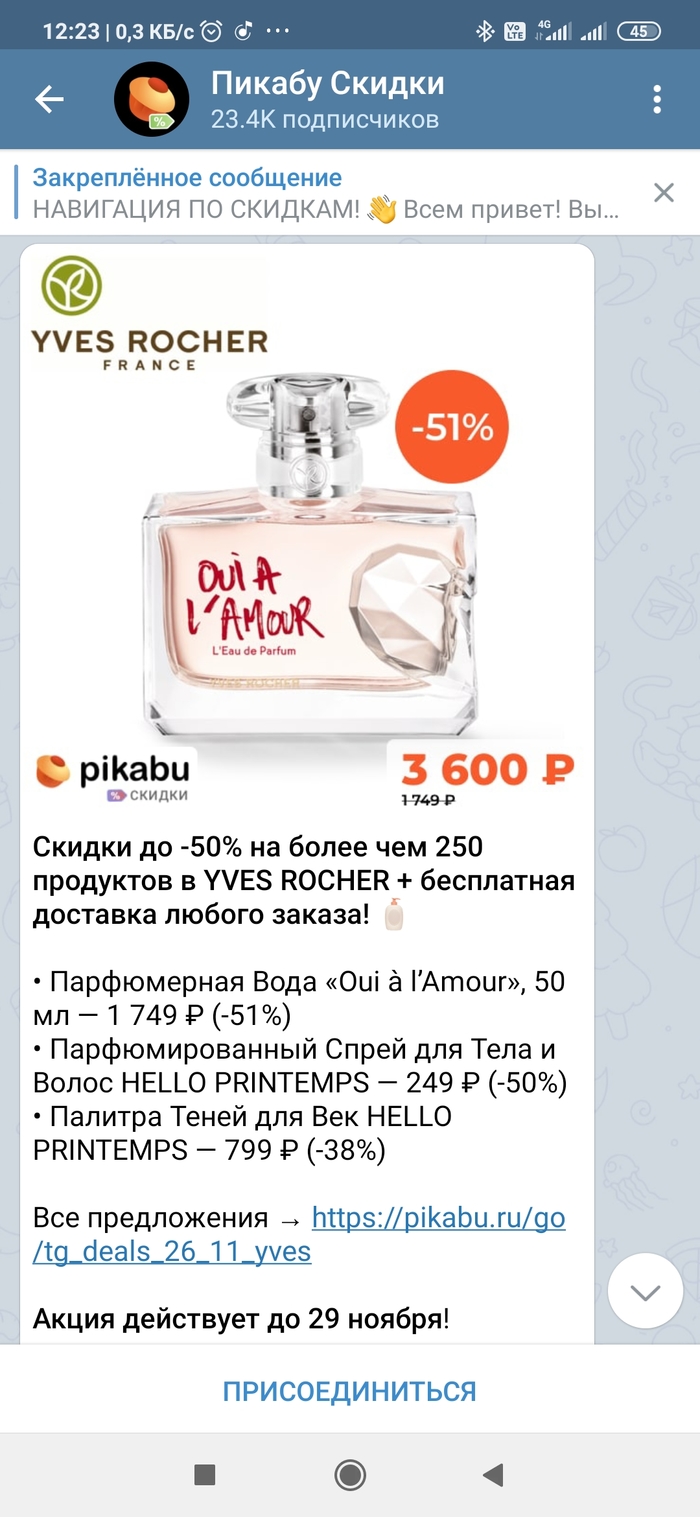Go back from the Пикабу Скидки channel

coord(49,99)
